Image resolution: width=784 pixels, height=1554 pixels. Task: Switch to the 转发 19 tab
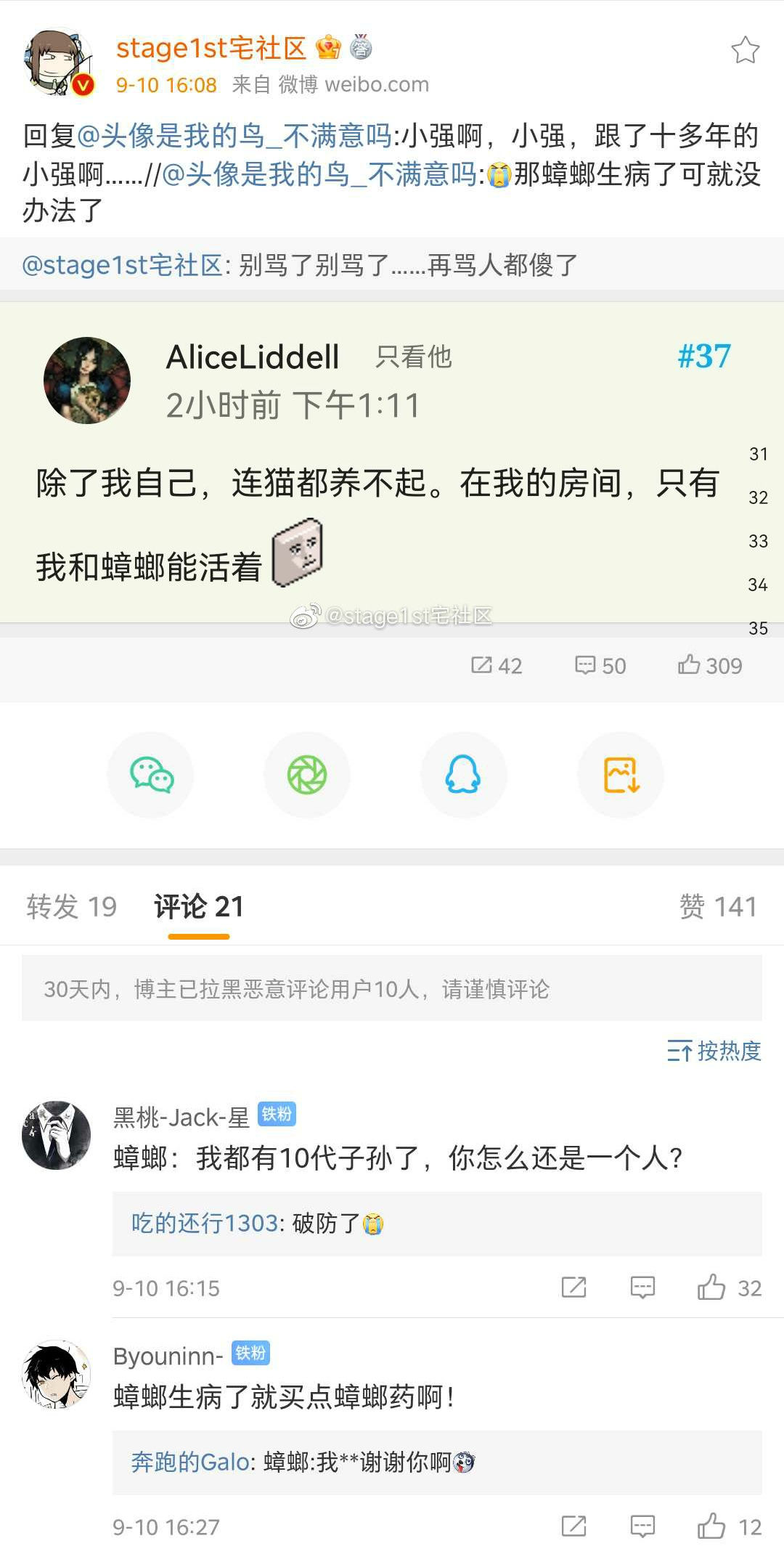tap(71, 906)
